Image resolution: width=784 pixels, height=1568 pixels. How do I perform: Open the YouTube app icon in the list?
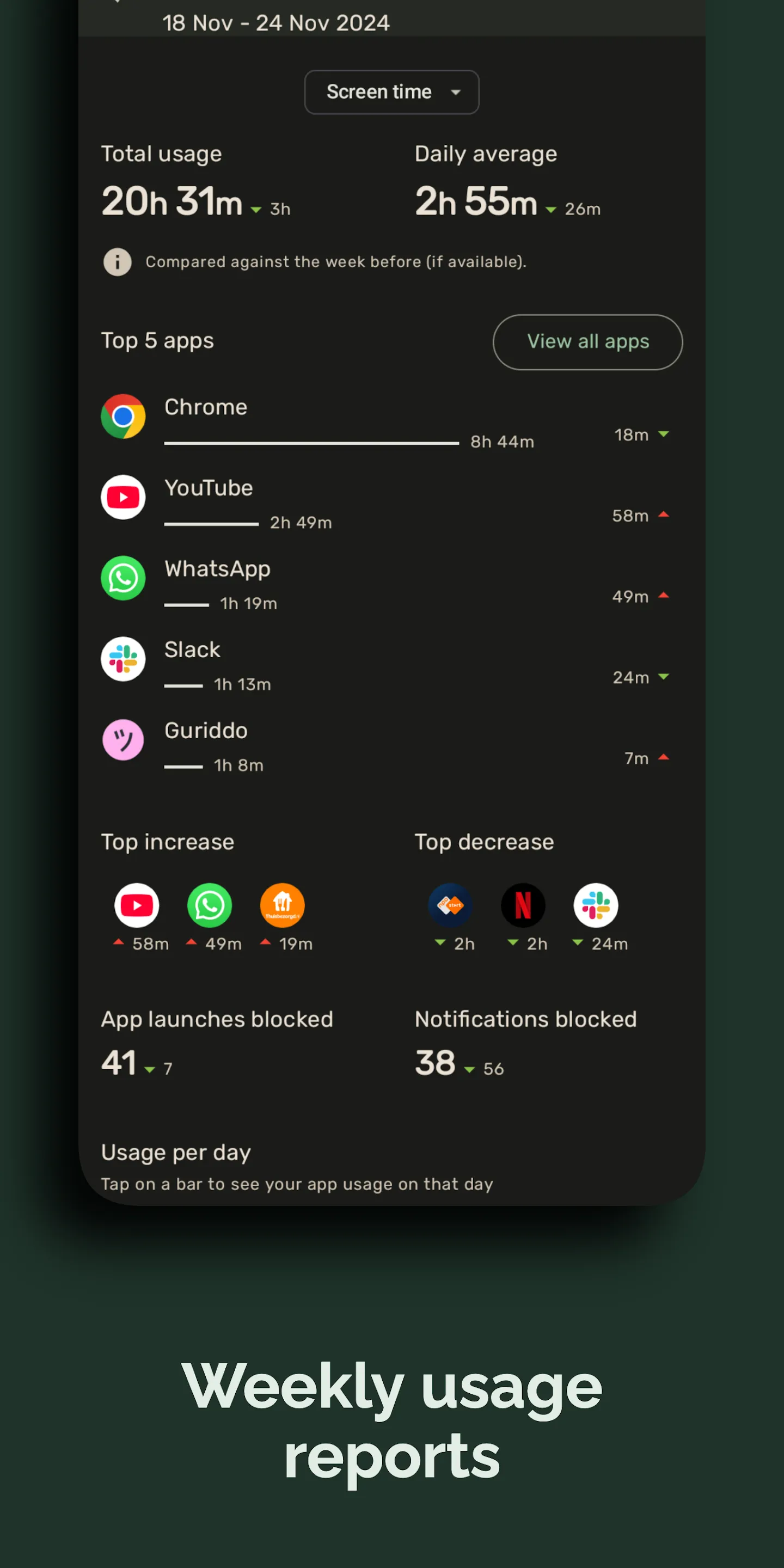pos(123,497)
